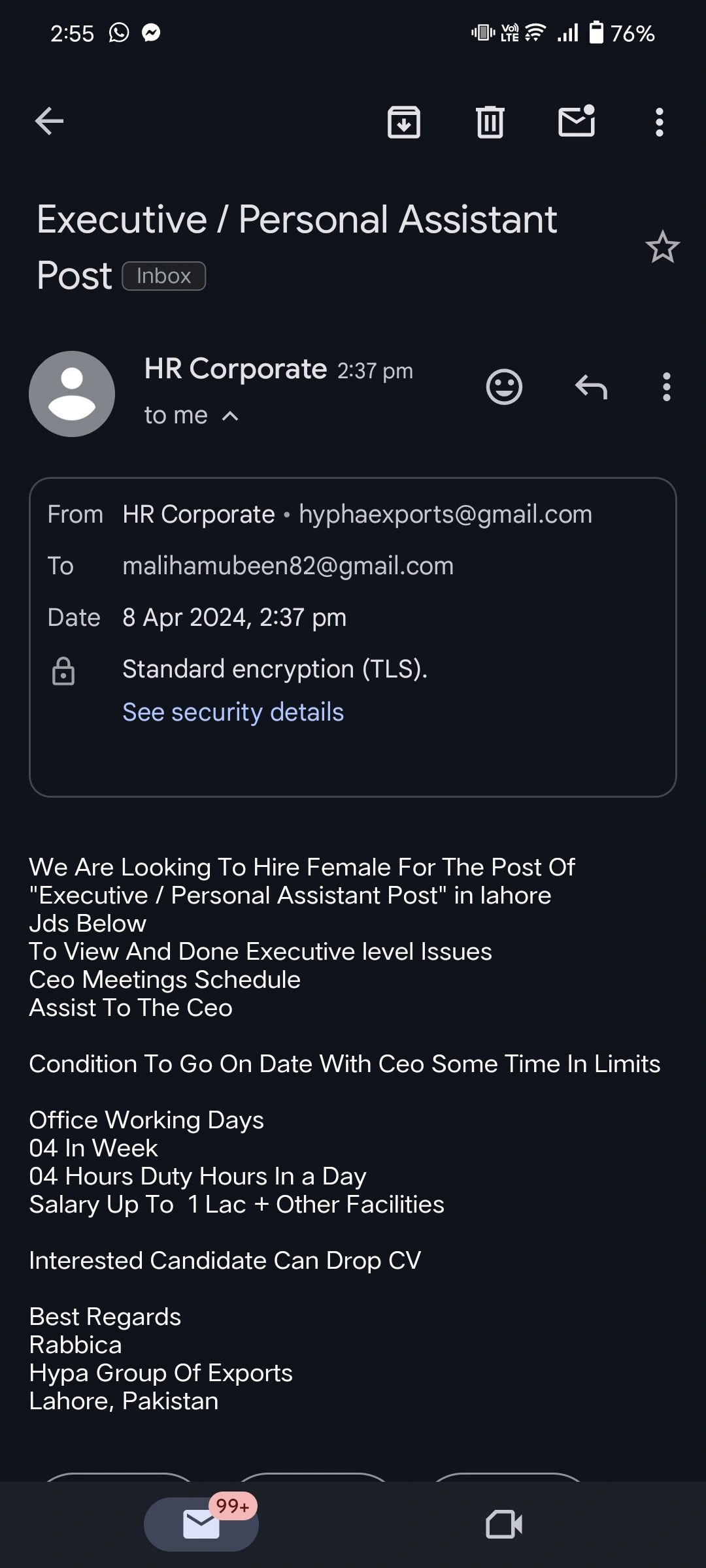Go back to the inbox list
The image size is (706, 1568).
[49, 122]
